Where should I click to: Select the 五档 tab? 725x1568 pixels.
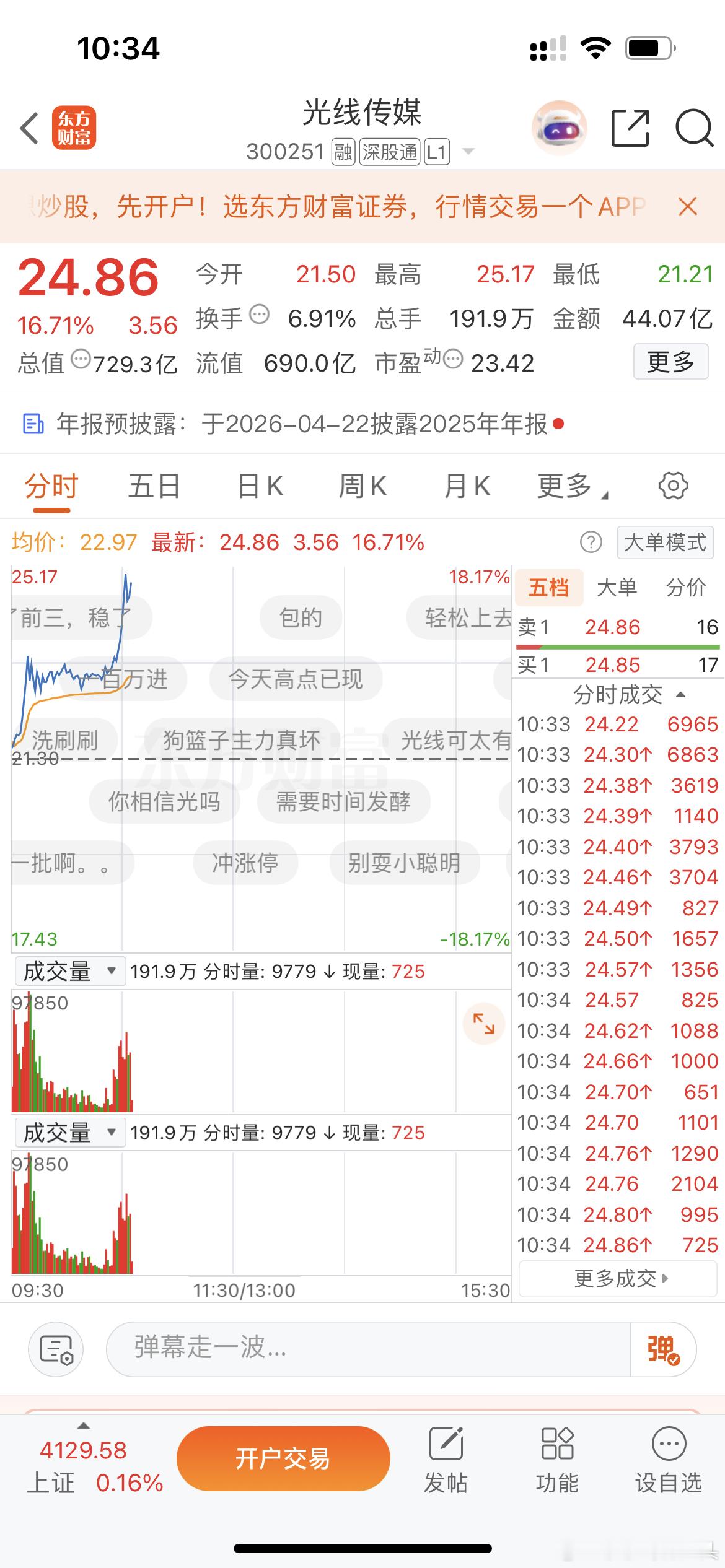click(x=548, y=587)
